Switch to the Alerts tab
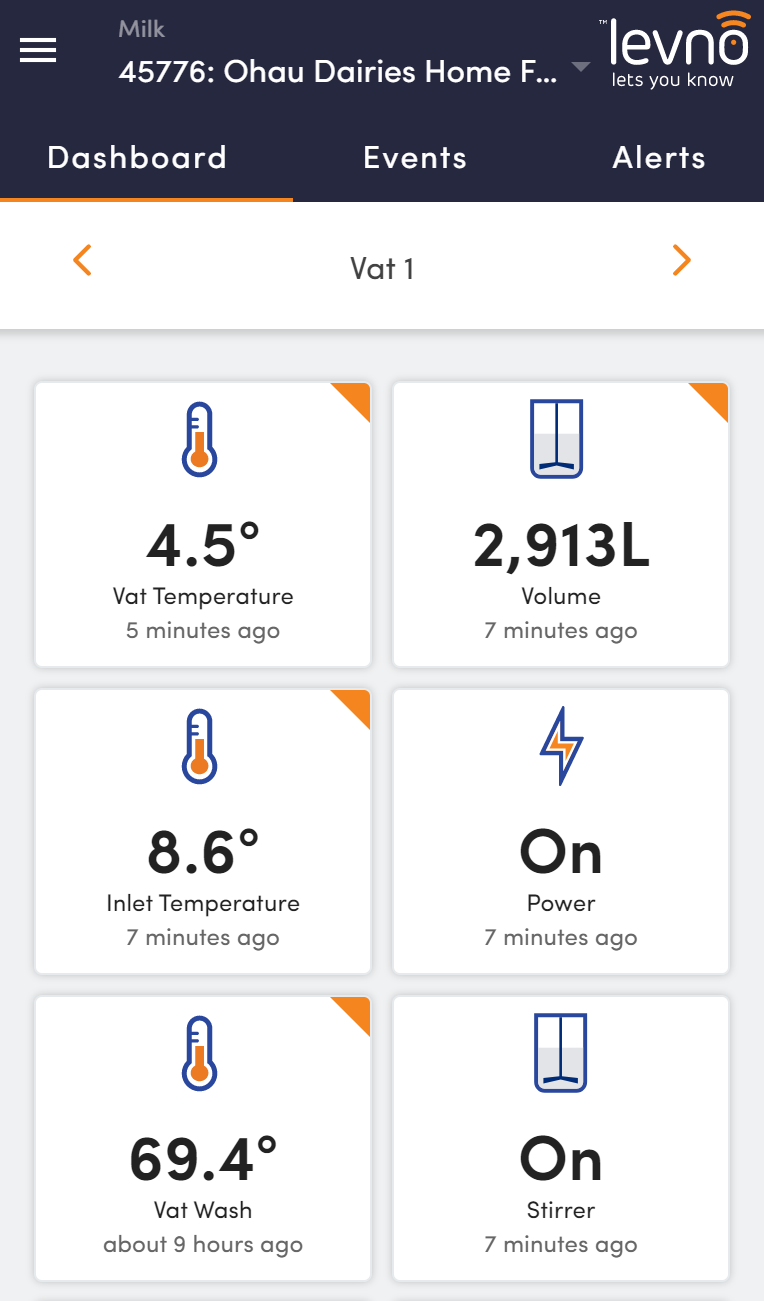Screen dimensions: 764x1301 [x=659, y=158]
